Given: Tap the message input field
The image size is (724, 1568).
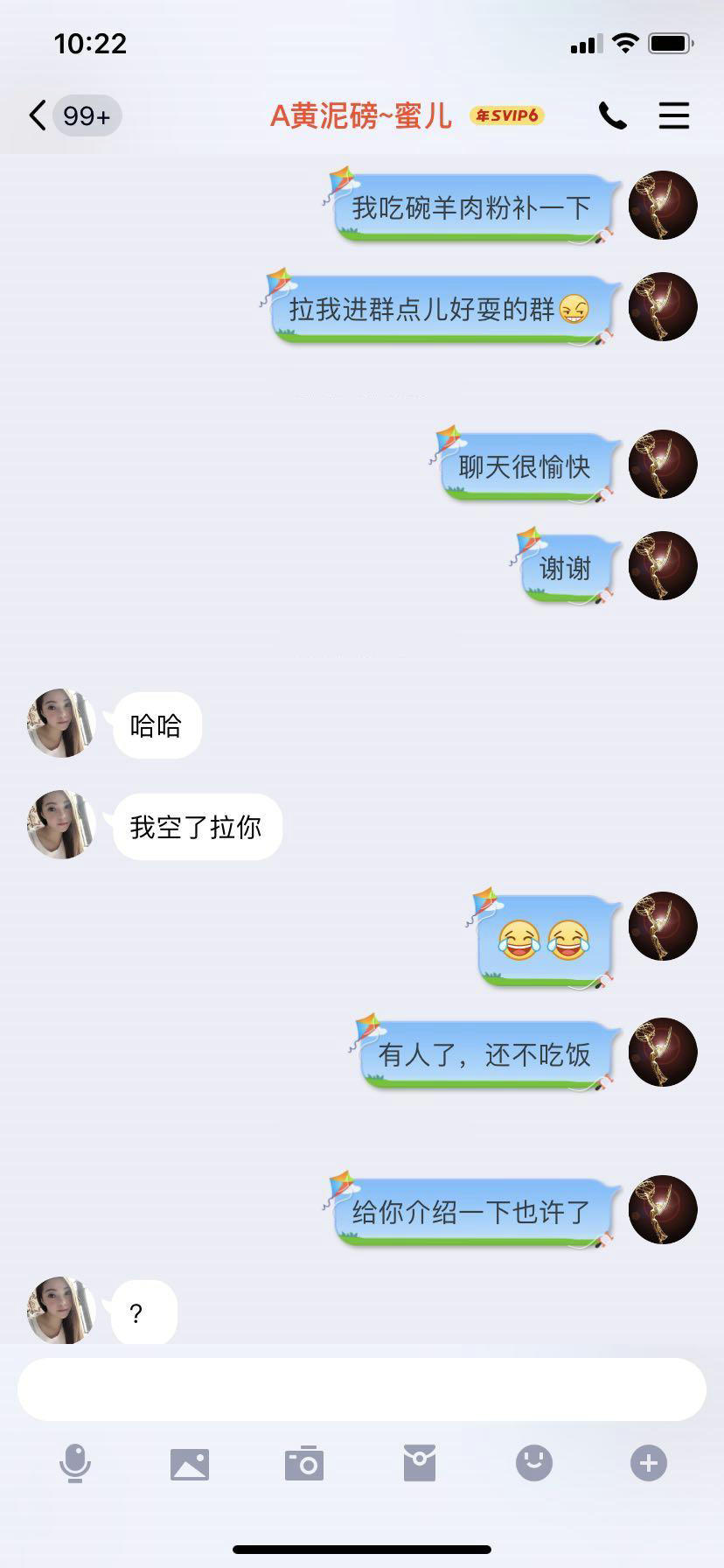Looking at the screenshot, I should 361,1389.
